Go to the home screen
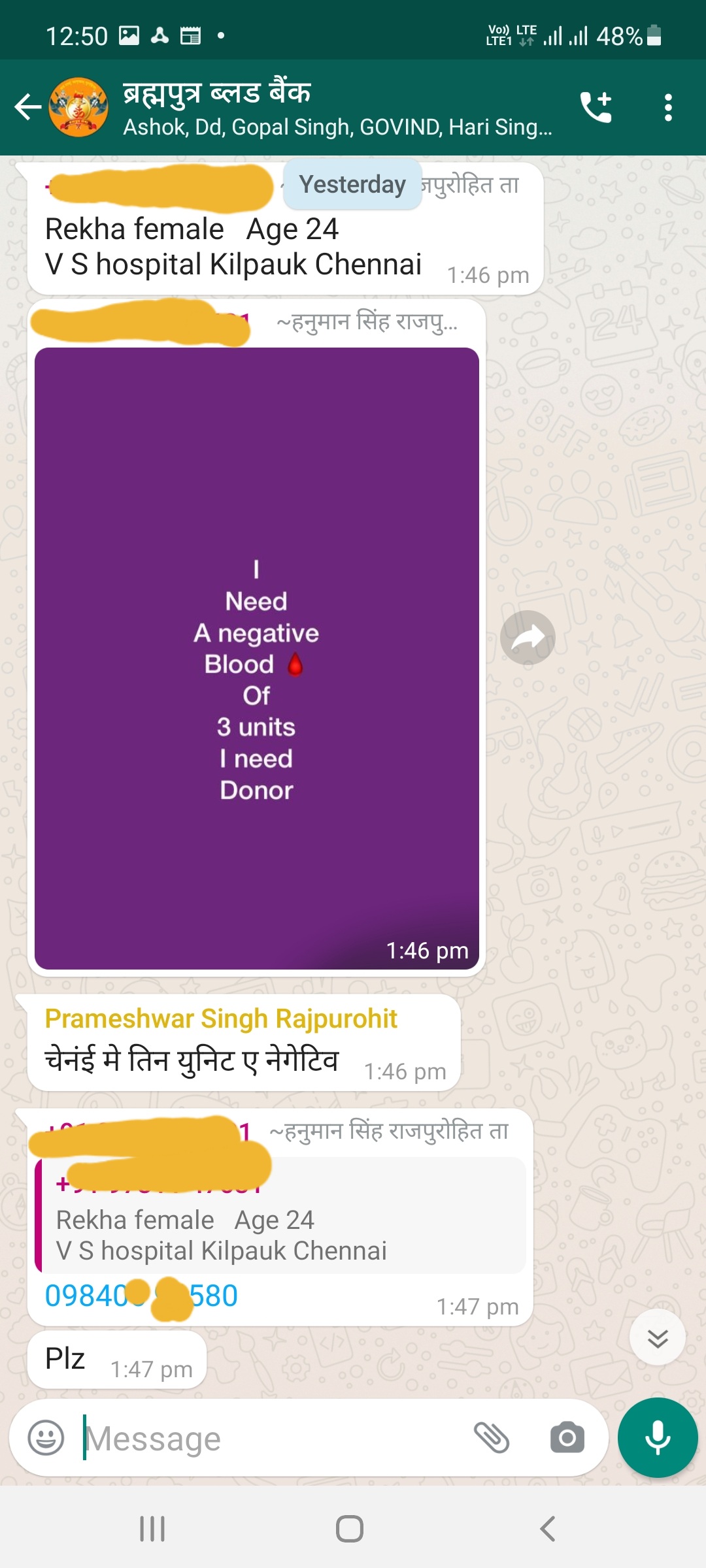 pos(350,1529)
